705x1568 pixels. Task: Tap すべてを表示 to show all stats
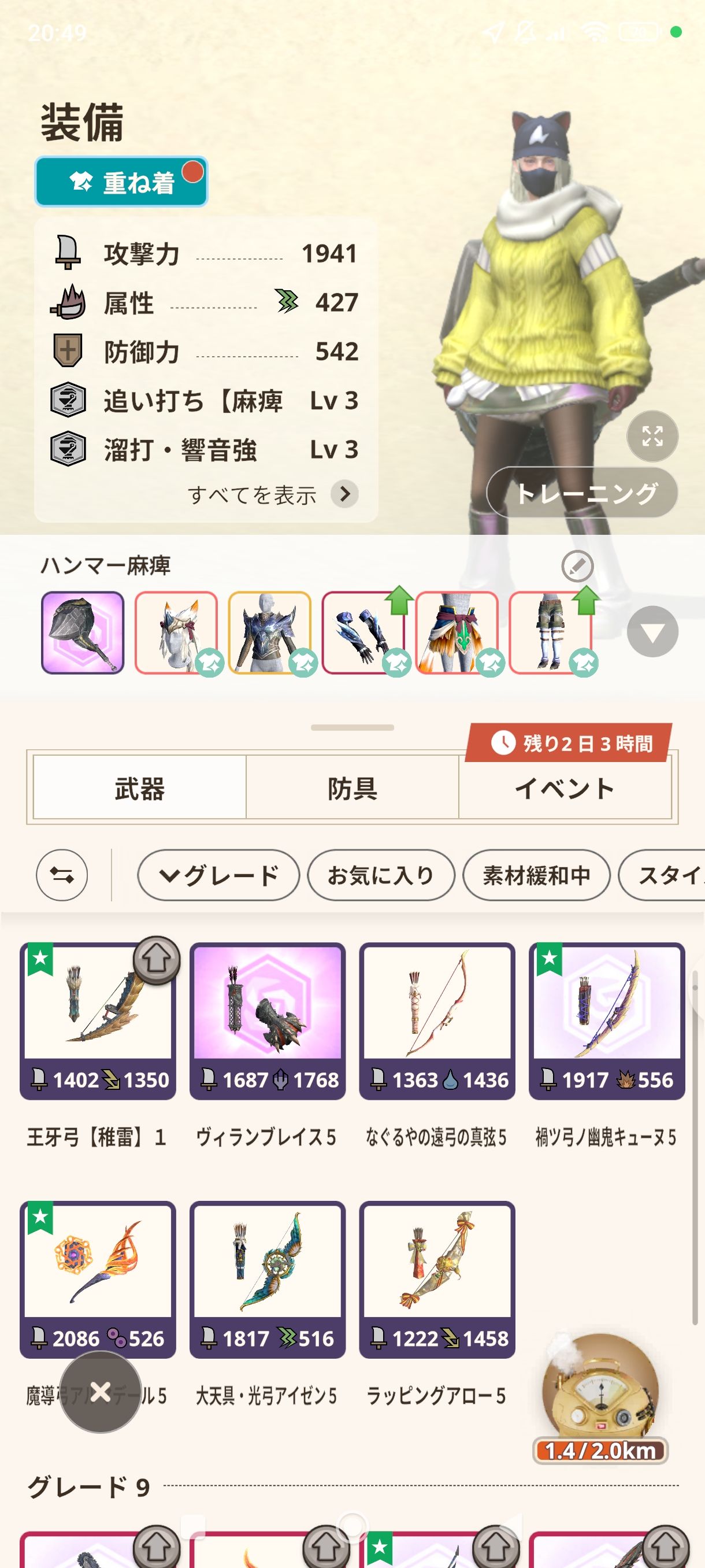272,494
